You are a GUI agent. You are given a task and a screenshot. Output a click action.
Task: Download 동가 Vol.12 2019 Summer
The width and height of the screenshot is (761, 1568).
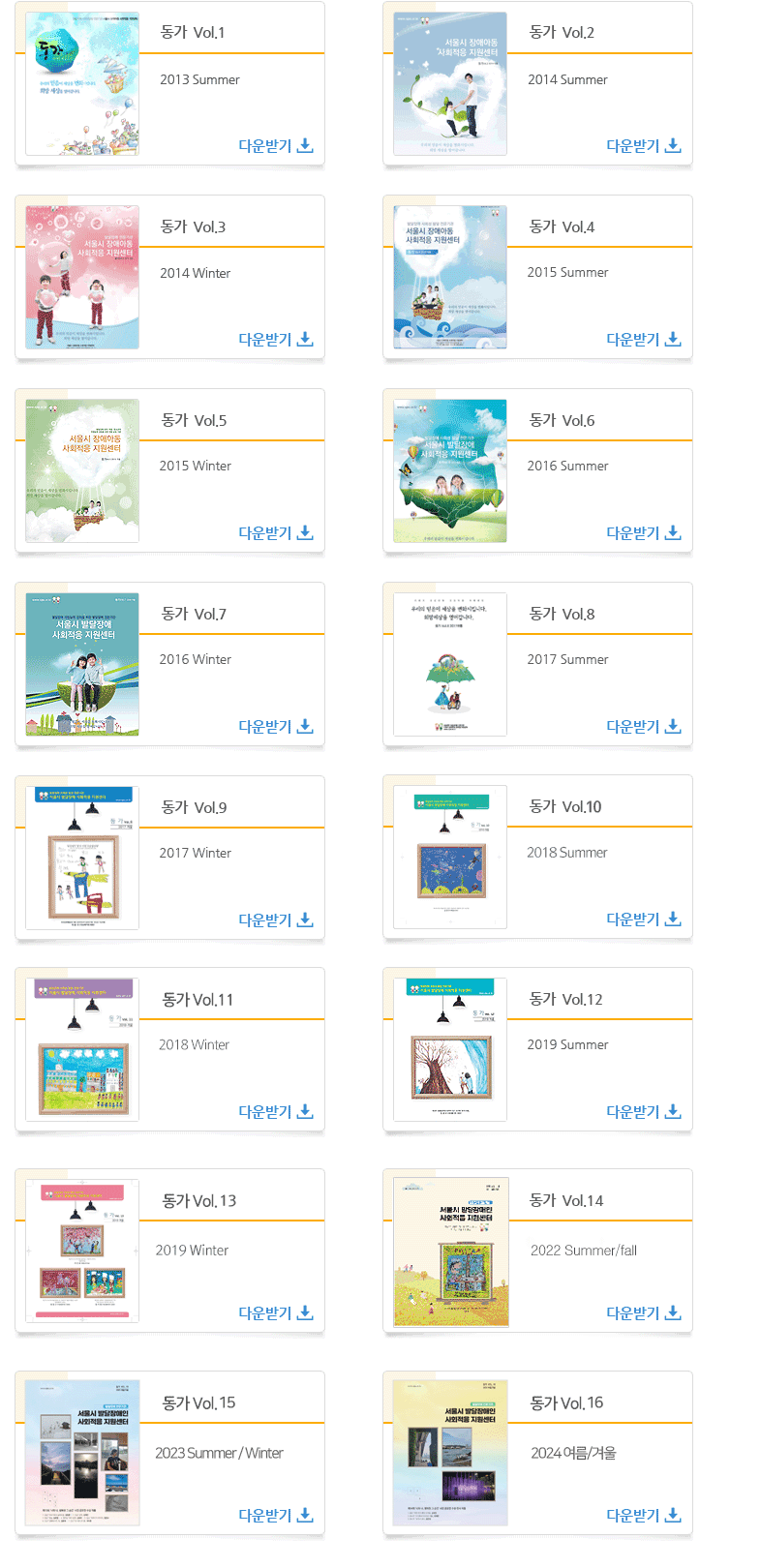click(x=644, y=1112)
